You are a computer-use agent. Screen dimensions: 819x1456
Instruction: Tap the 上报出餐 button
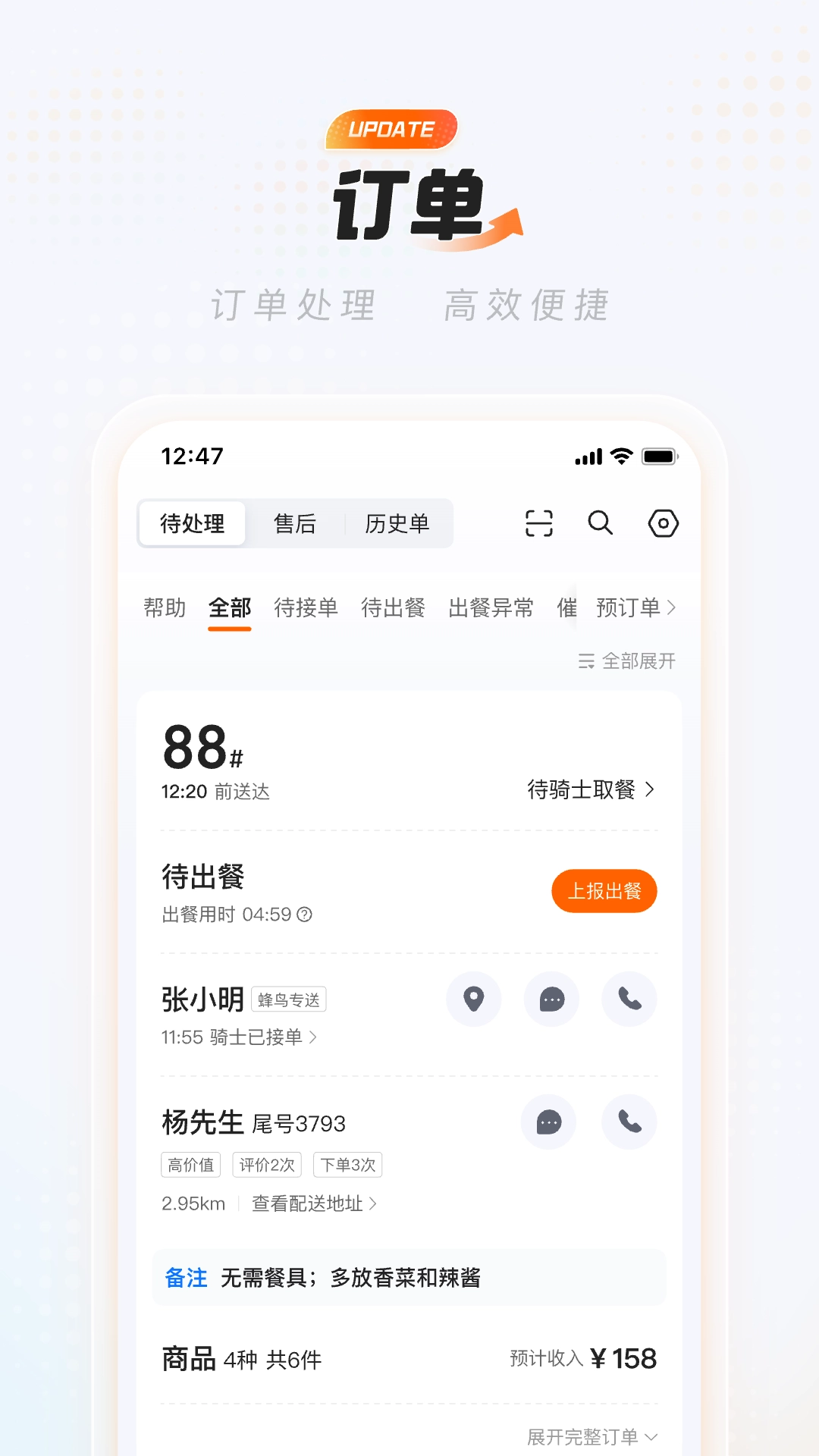(604, 891)
